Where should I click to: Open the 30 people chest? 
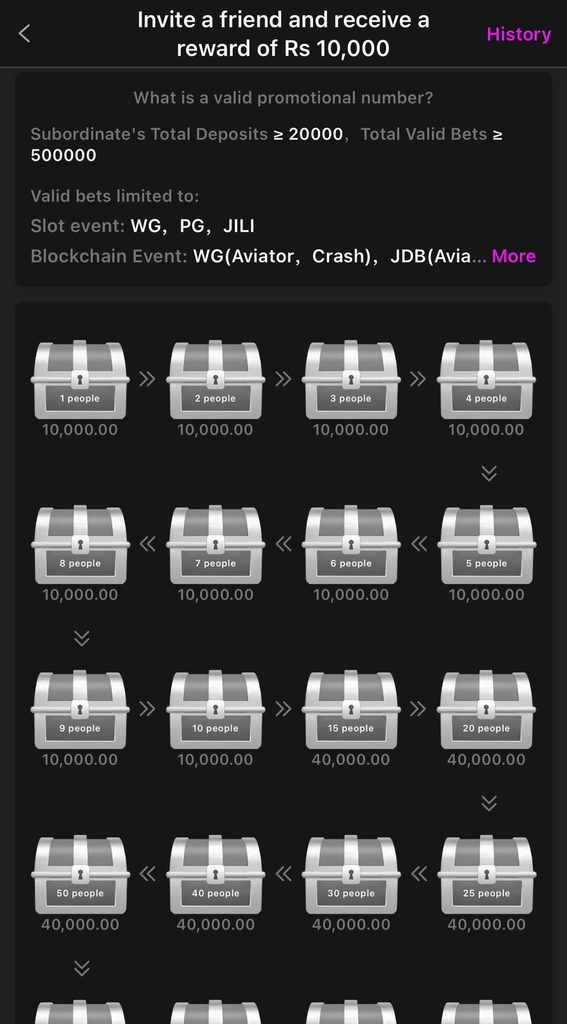pos(351,874)
